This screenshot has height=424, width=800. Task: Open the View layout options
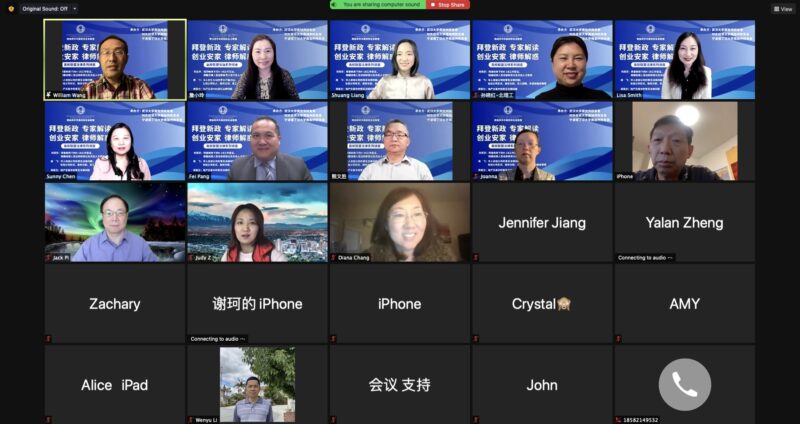782,8
